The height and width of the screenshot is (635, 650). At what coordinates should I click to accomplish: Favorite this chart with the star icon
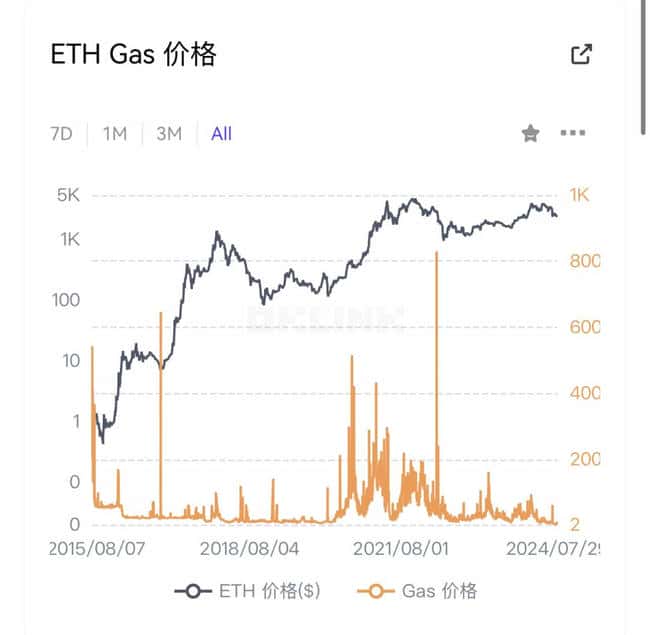coord(530,133)
